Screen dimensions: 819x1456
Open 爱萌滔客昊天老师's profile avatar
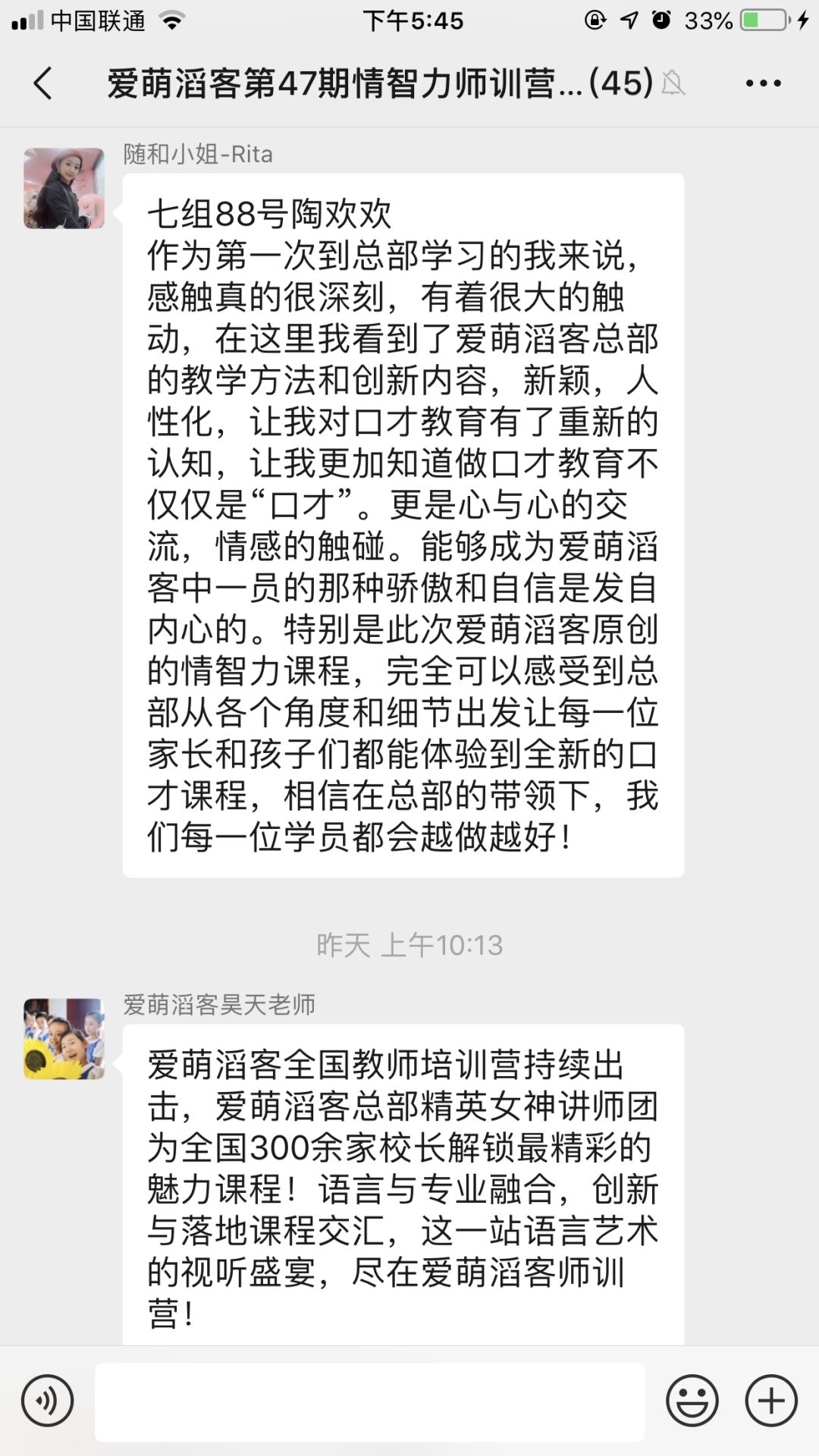[64, 1039]
